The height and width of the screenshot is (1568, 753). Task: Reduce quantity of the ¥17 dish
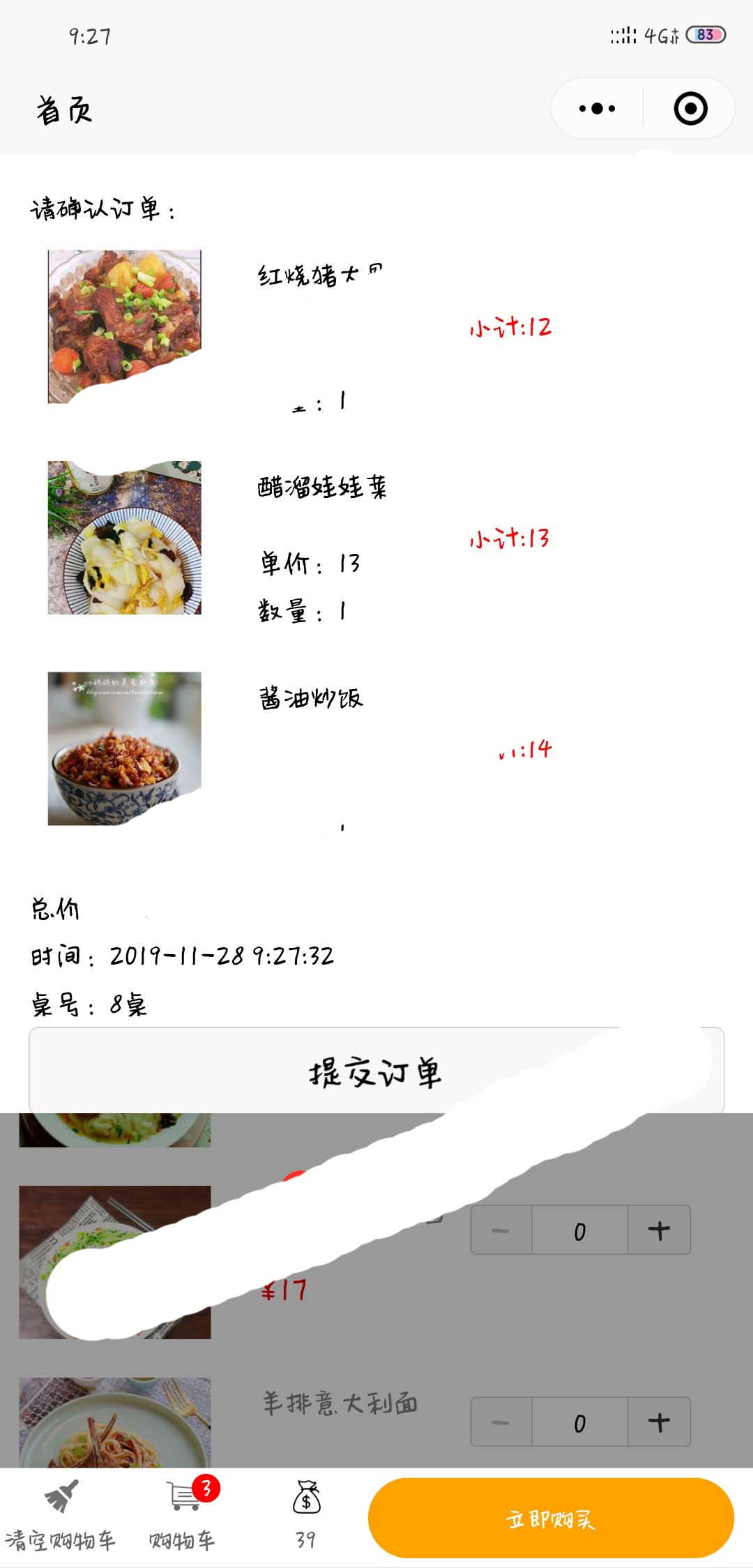pyautogui.click(x=501, y=1230)
